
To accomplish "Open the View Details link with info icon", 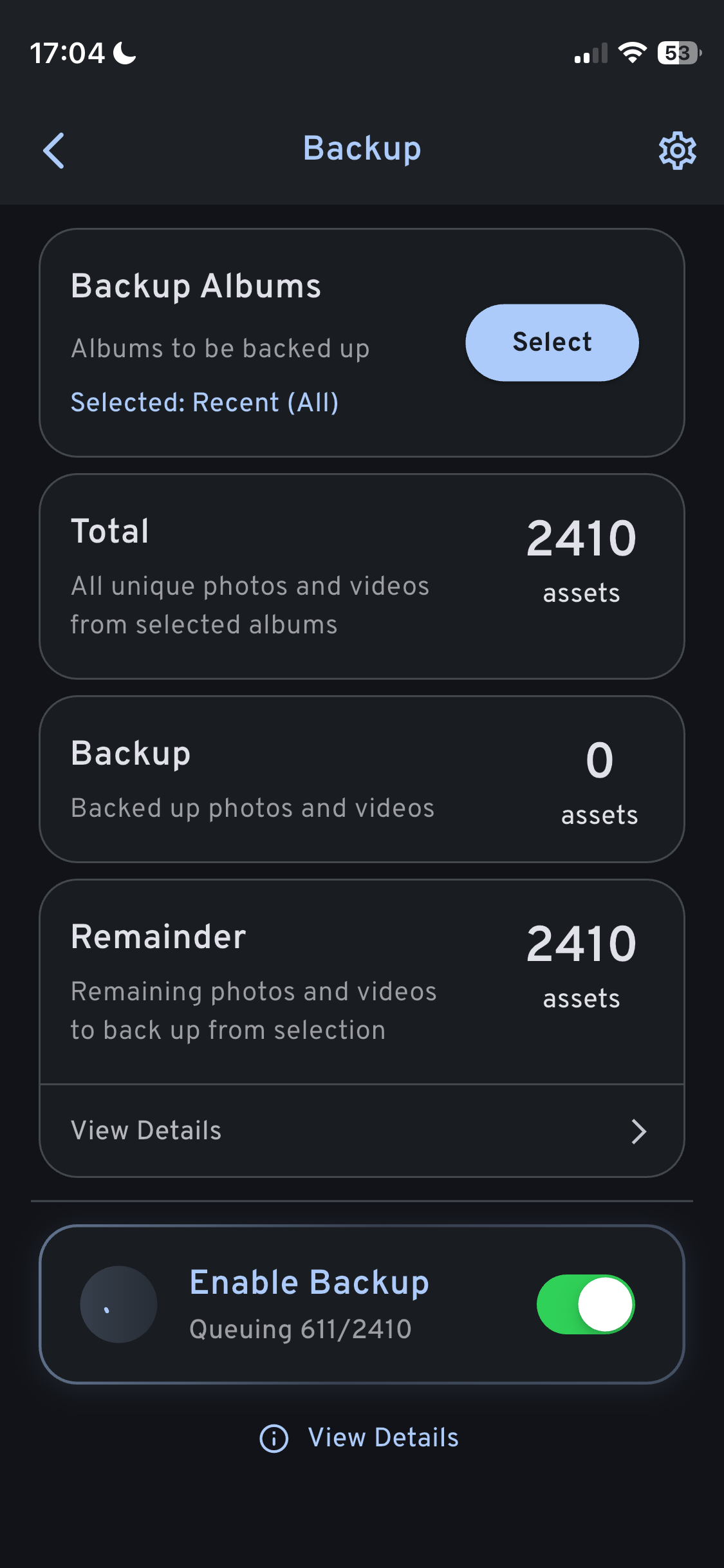I will click(x=360, y=1437).
